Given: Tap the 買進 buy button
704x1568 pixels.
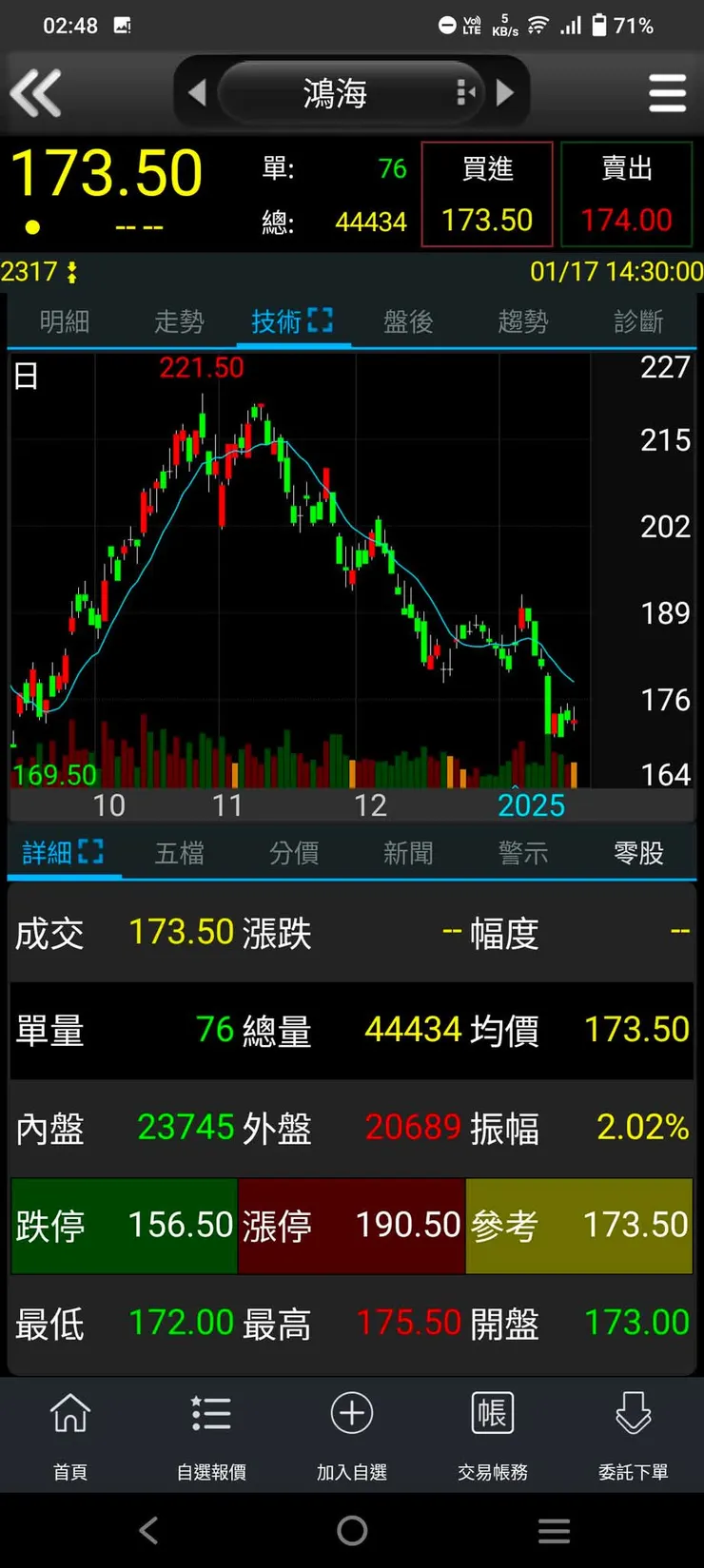Looking at the screenshot, I should pos(487,194).
